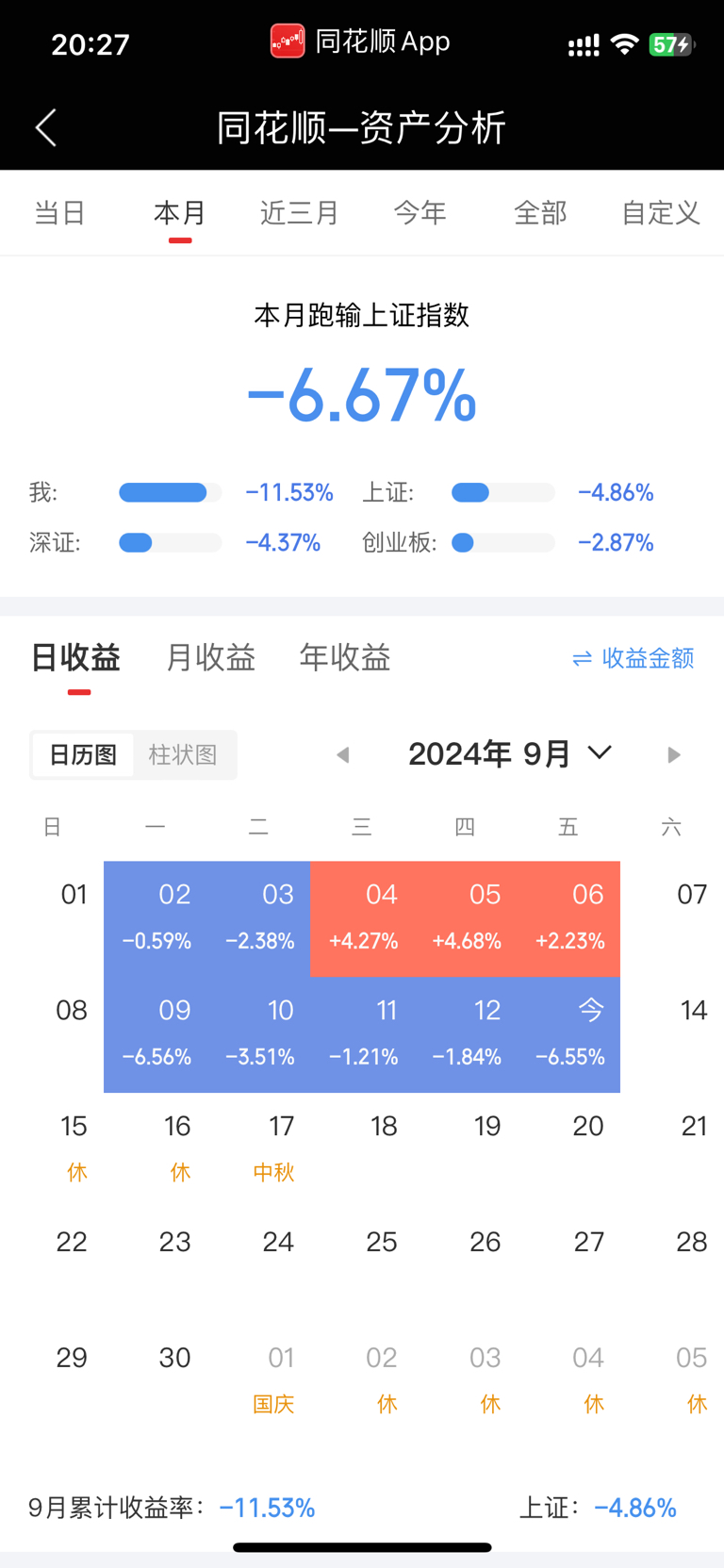
Task: Tap the 我 return progress bar
Action: (170, 492)
